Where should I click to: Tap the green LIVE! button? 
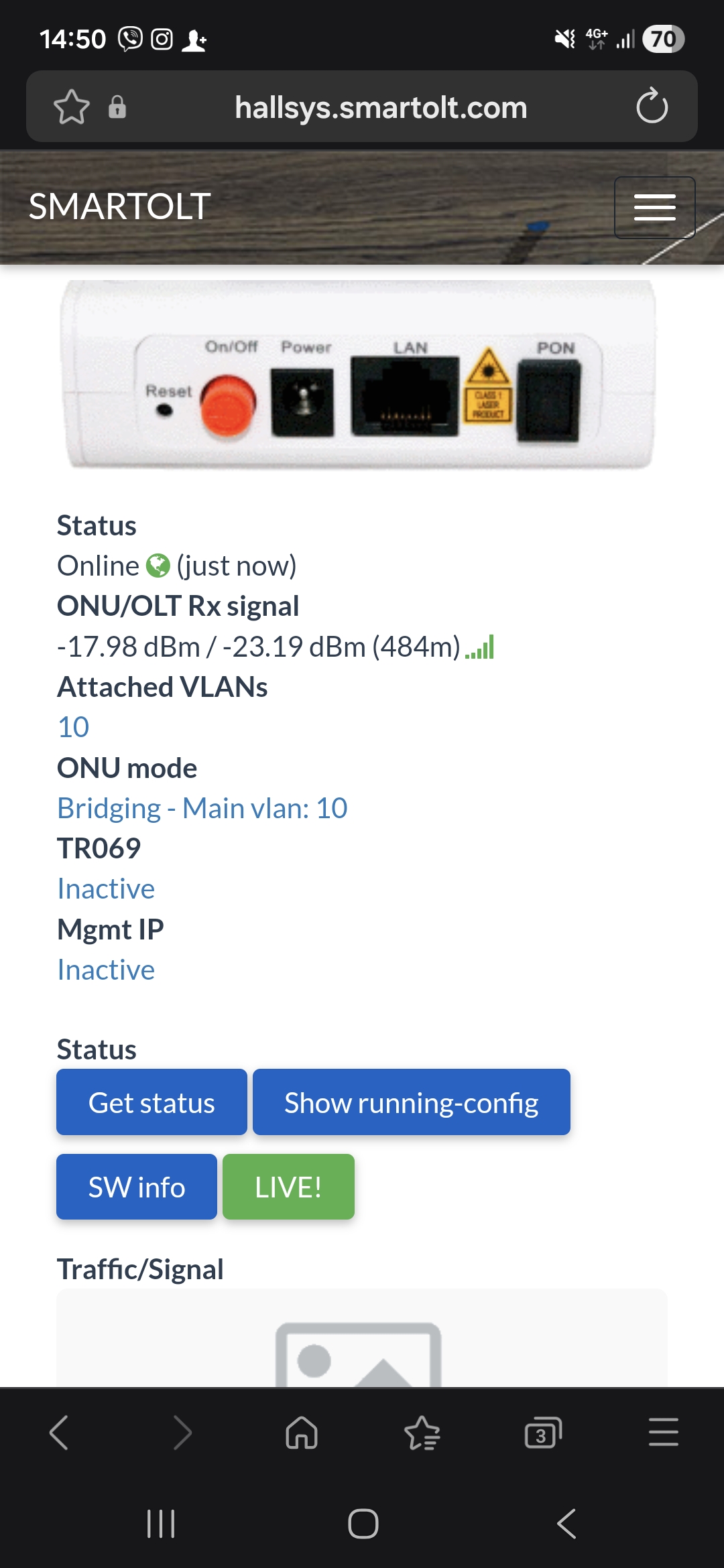click(x=288, y=1187)
